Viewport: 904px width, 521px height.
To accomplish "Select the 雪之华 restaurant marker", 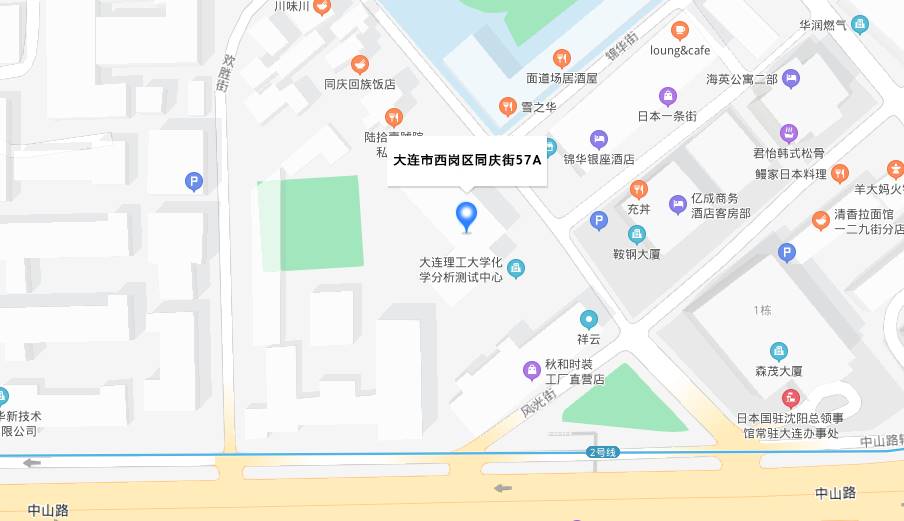I will click(x=508, y=106).
